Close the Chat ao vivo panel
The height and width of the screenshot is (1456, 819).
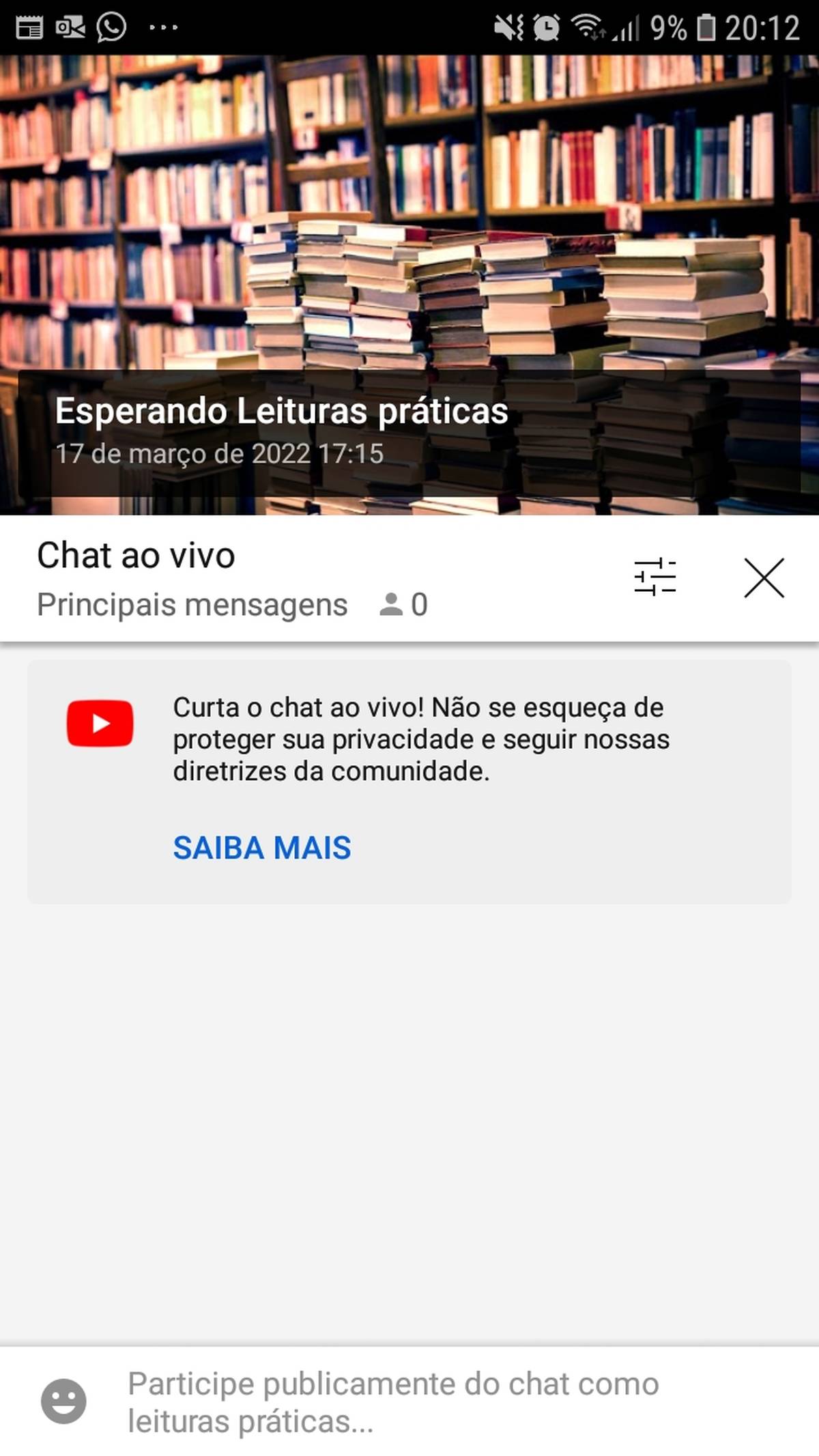click(764, 577)
